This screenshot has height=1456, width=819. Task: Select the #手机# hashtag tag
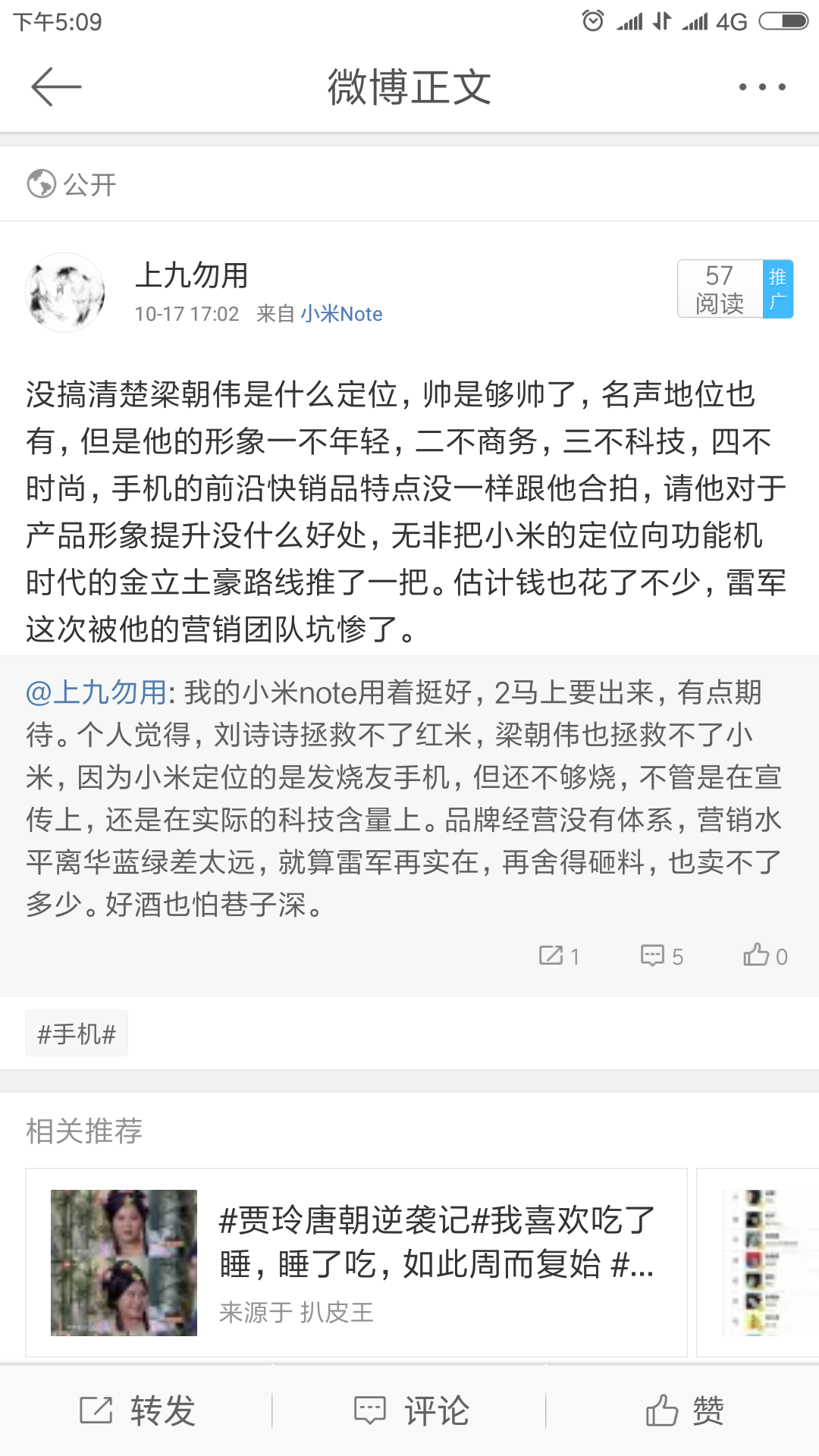[x=77, y=1032]
